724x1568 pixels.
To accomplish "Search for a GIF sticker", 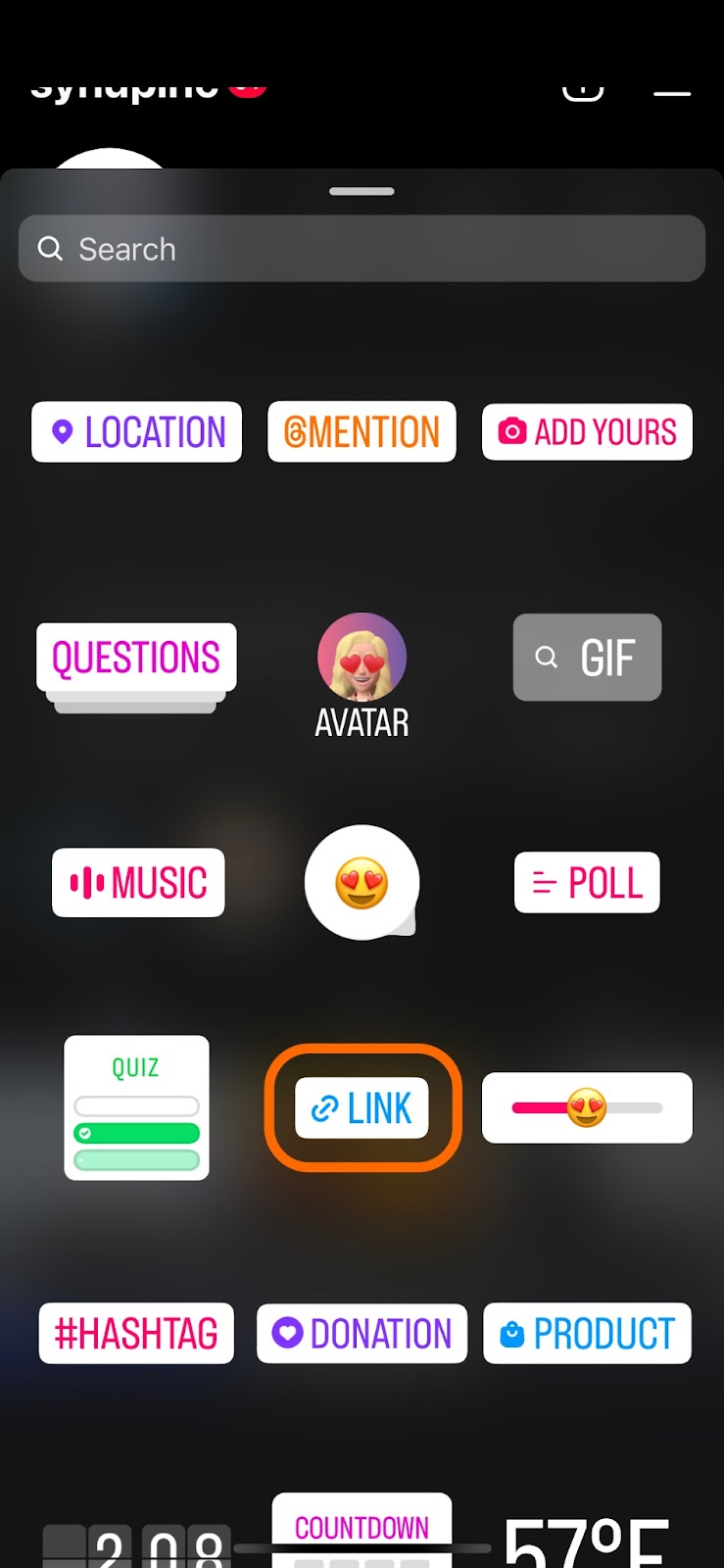I will tap(587, 658).
